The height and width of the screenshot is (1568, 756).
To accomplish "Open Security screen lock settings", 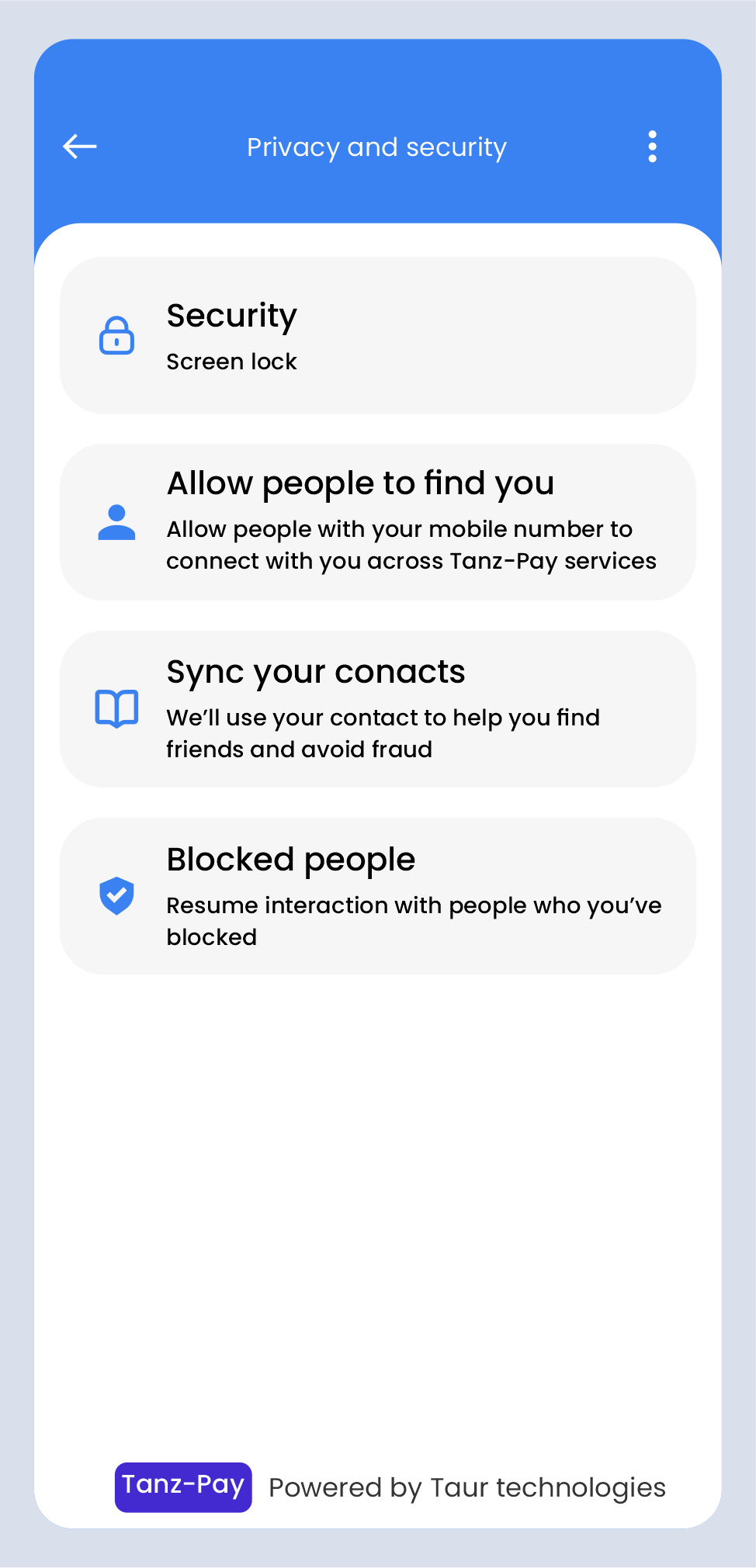I will pos(377,335).
